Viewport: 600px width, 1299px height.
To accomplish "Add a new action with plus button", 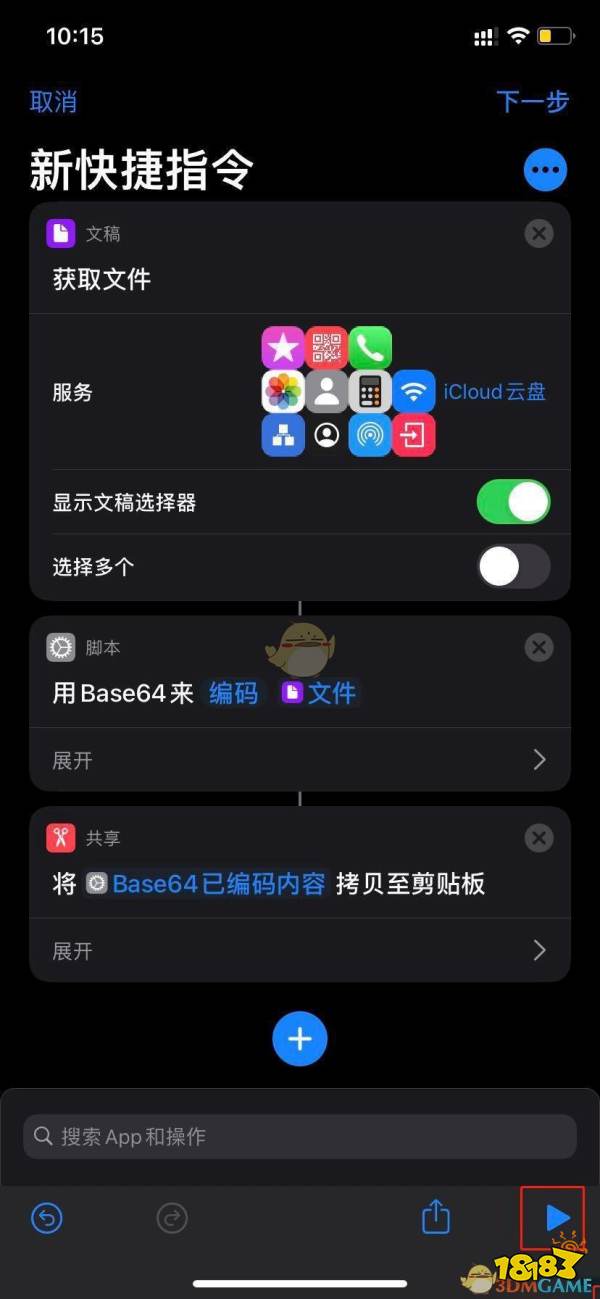I will coord(300,1039).
